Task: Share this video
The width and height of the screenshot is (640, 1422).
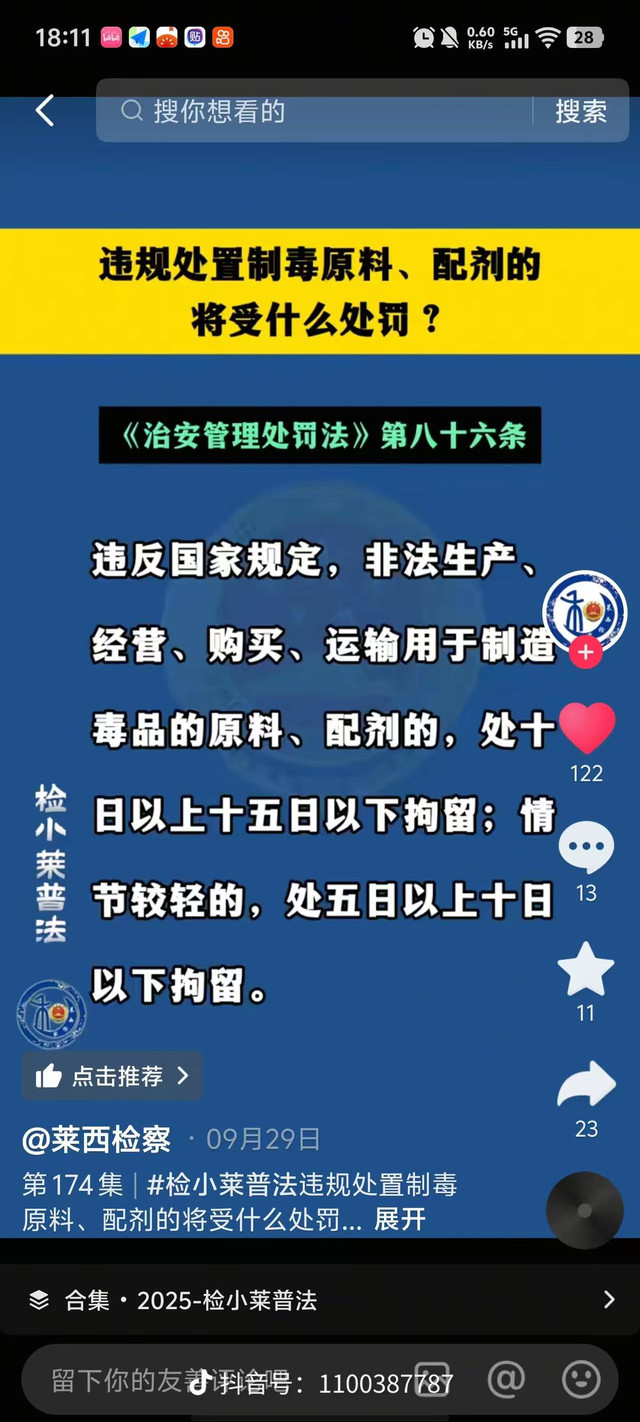Action: (x=586, y=1086)
